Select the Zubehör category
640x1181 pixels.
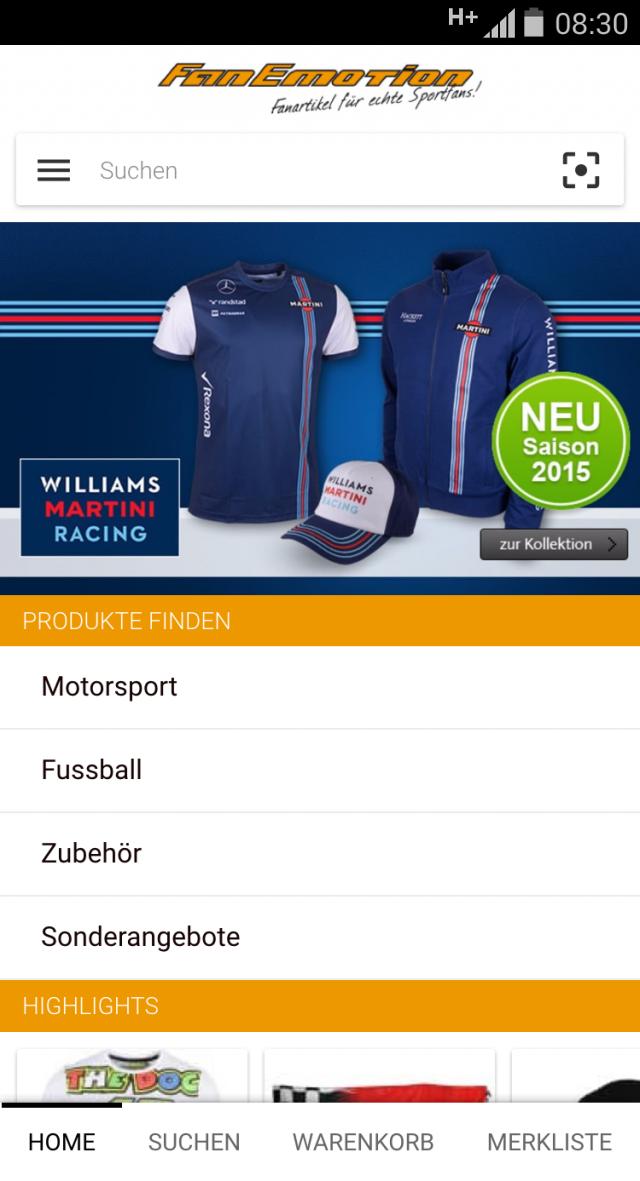point(320,854)
